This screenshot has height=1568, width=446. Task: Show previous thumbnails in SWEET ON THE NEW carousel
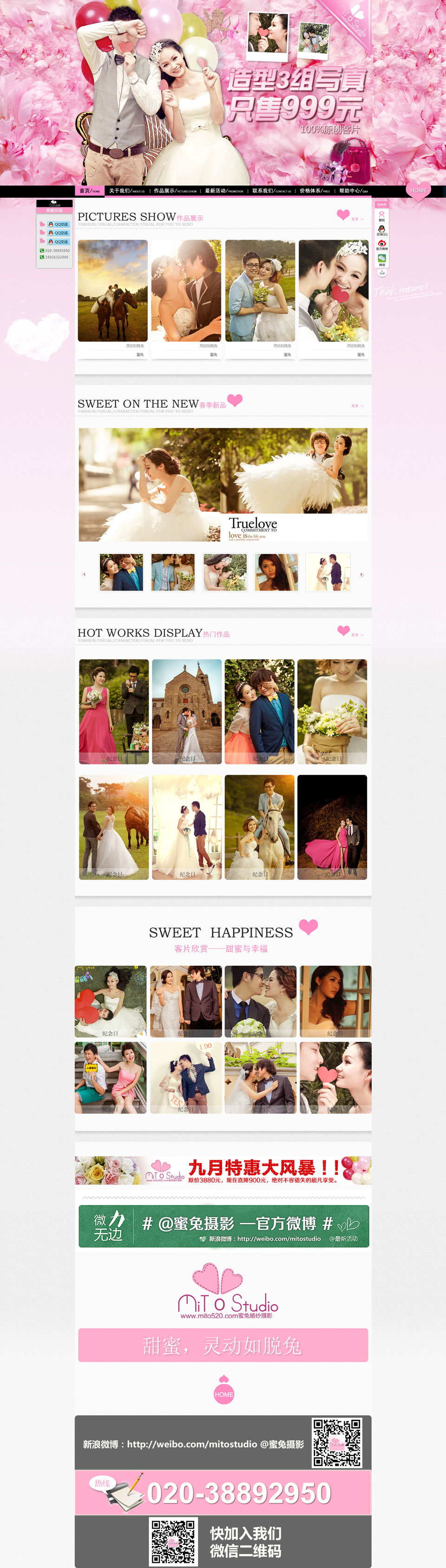[84, 574]
